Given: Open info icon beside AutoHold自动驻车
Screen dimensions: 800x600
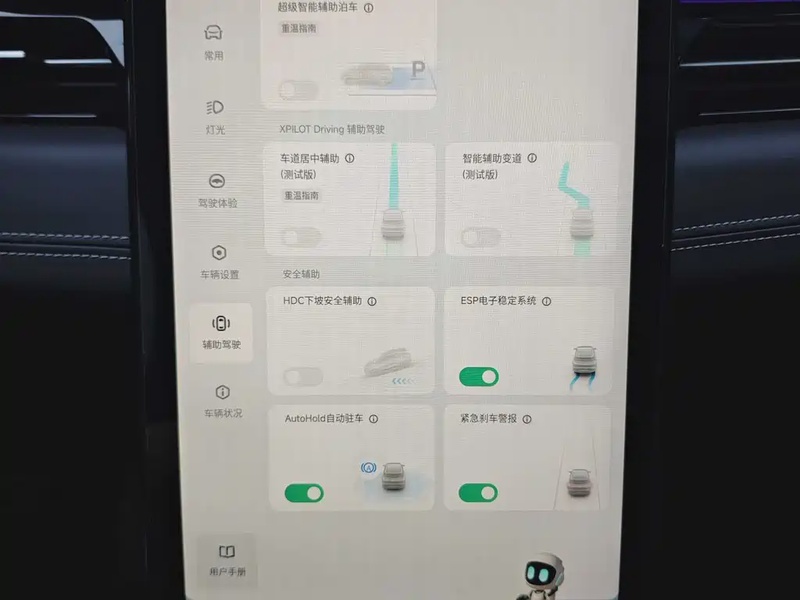Looking at the screenshot, I should [373, 420].
